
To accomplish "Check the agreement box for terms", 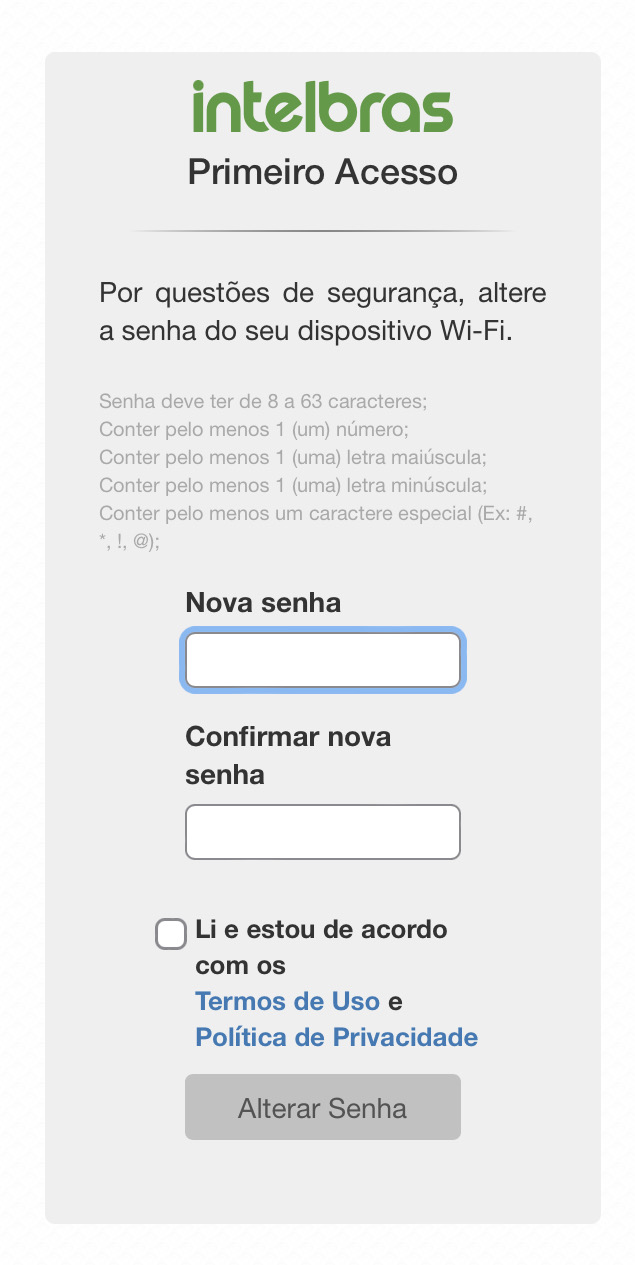I will pyautogui.click(x=171, y=934).
